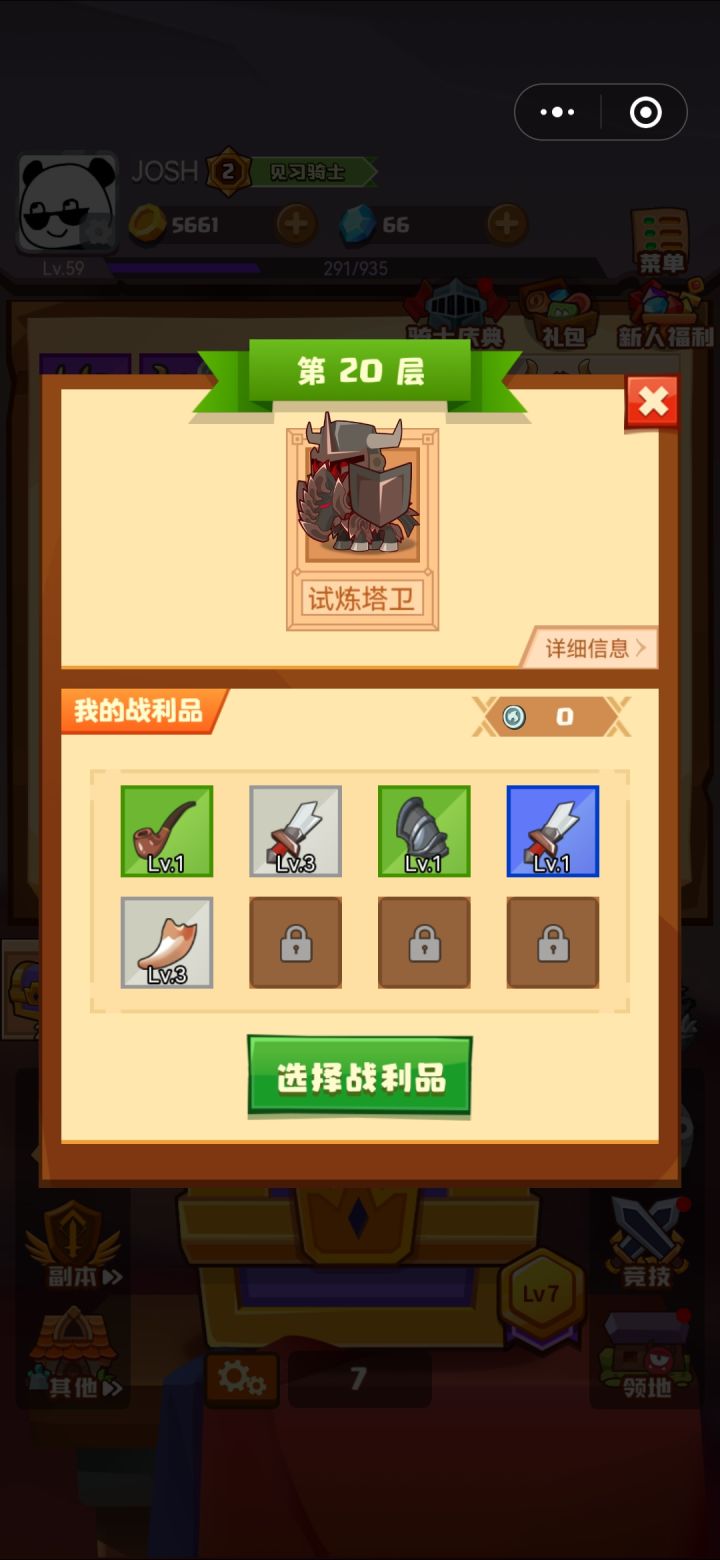720x1560 pixels.
Task: Tap the middle locked loot slot
Action: (424, 942)
